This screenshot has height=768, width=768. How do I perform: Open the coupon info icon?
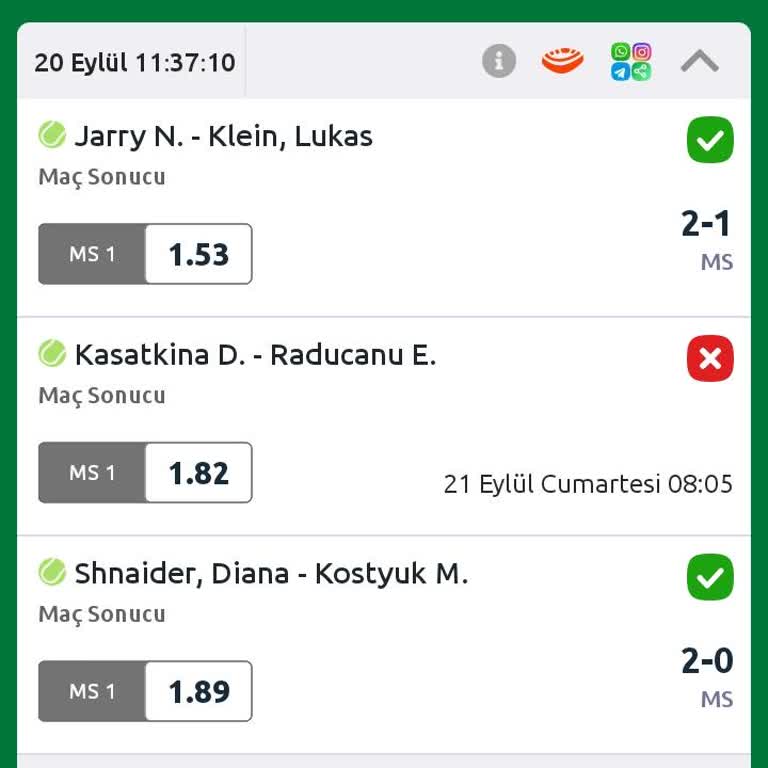(x=499, y=62)
